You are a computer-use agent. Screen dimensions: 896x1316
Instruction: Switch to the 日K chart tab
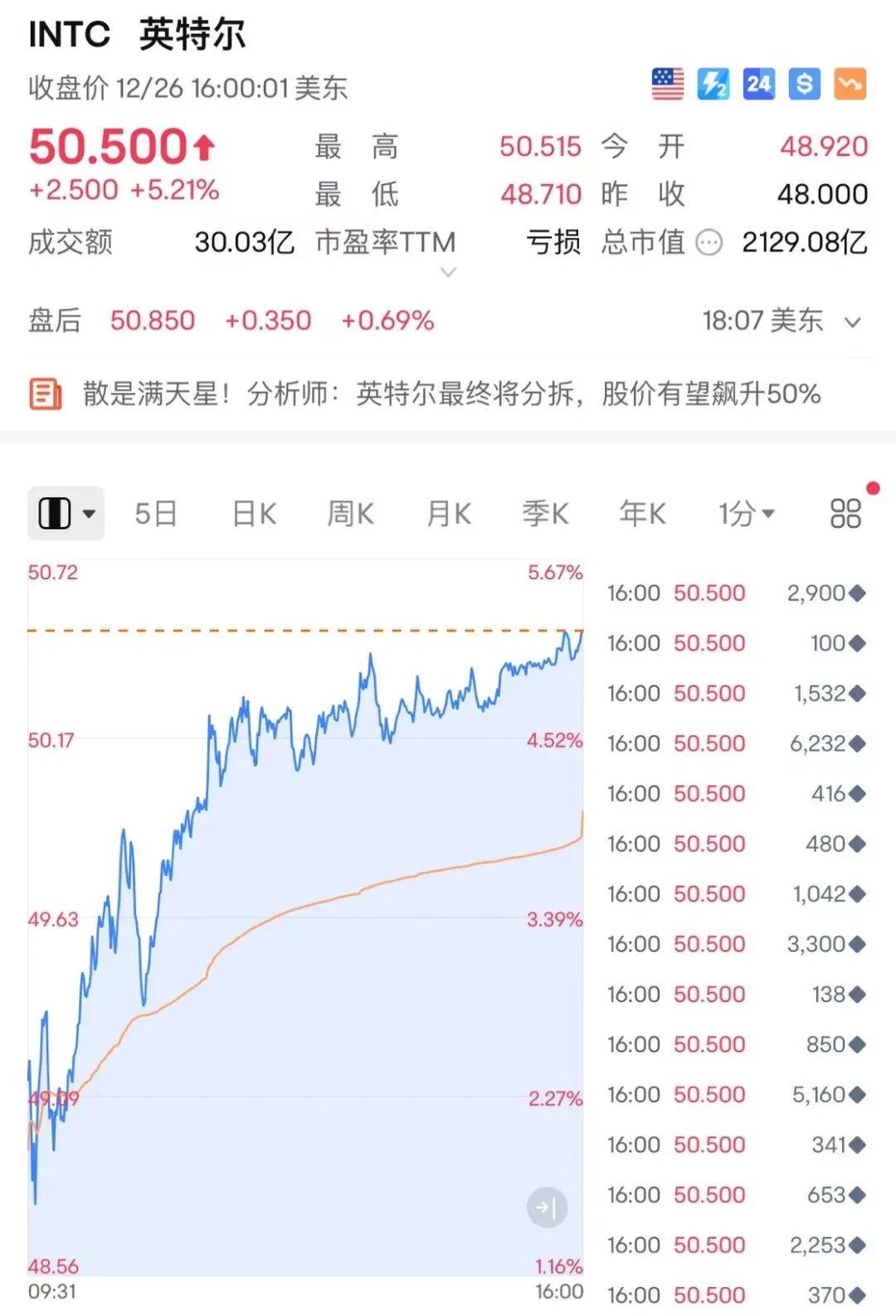coord(254,514)
